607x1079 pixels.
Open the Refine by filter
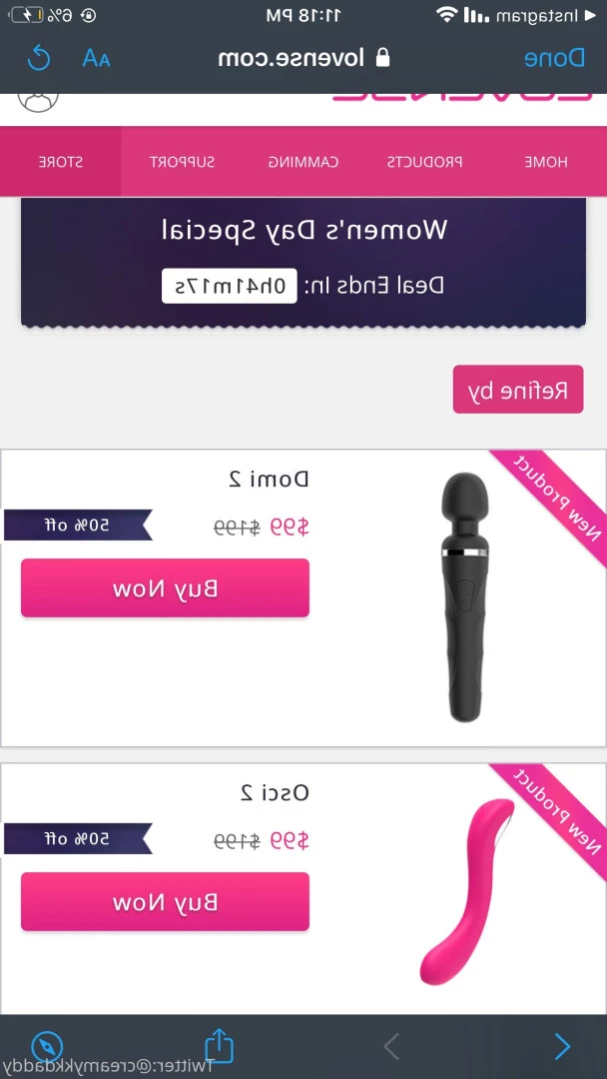[517, 389]
